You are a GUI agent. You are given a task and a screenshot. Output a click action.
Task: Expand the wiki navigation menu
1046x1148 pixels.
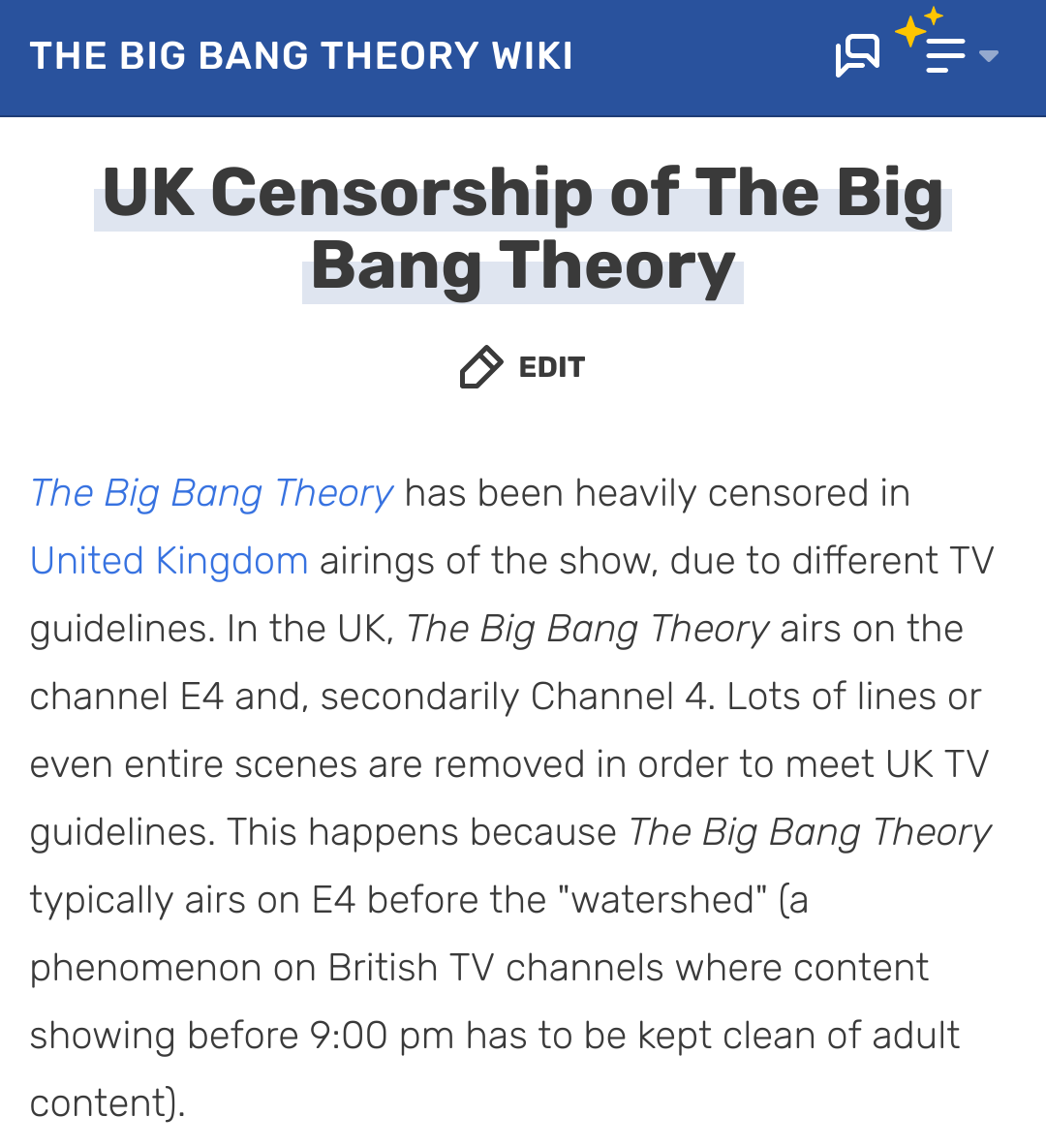[956, 55]
